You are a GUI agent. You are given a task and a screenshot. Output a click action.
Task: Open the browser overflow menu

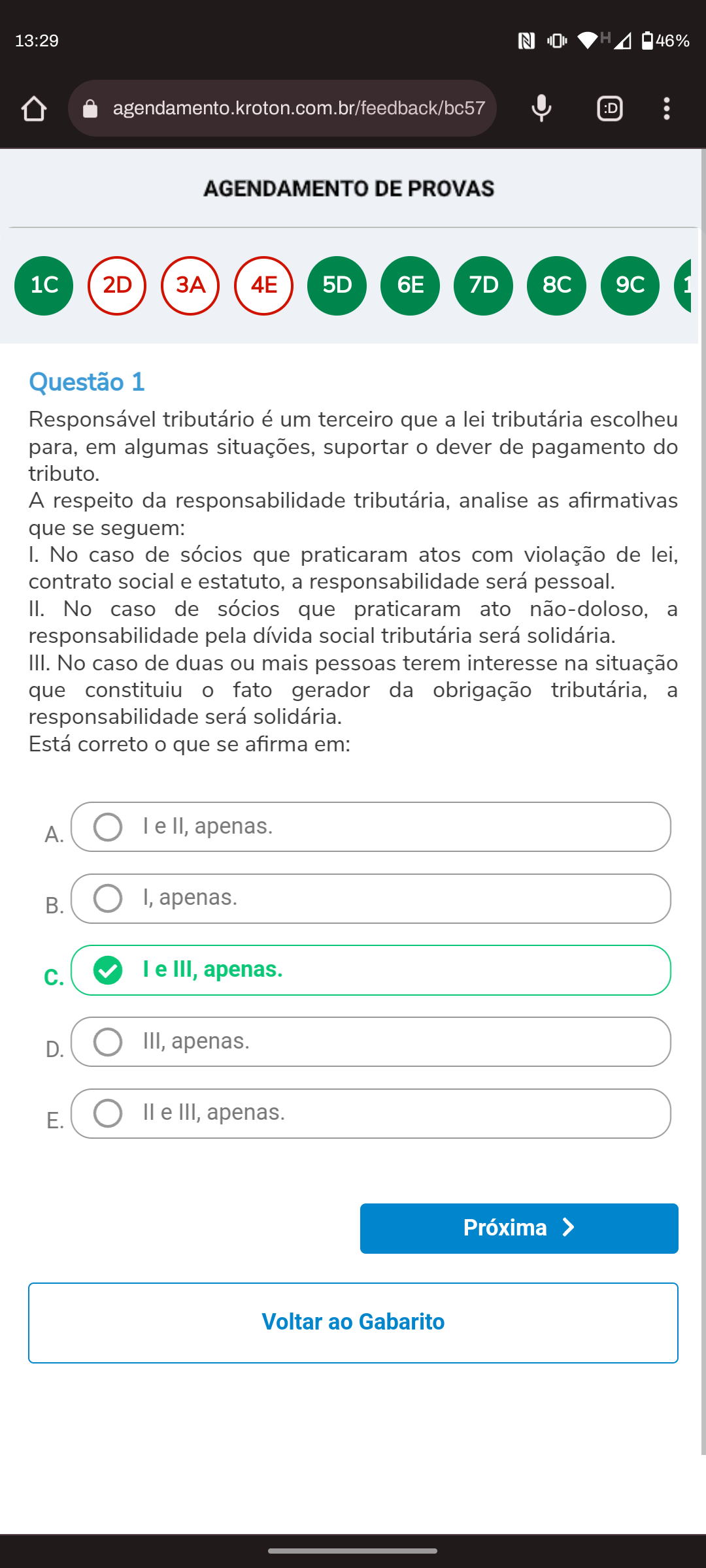click(x=666, y=108)
